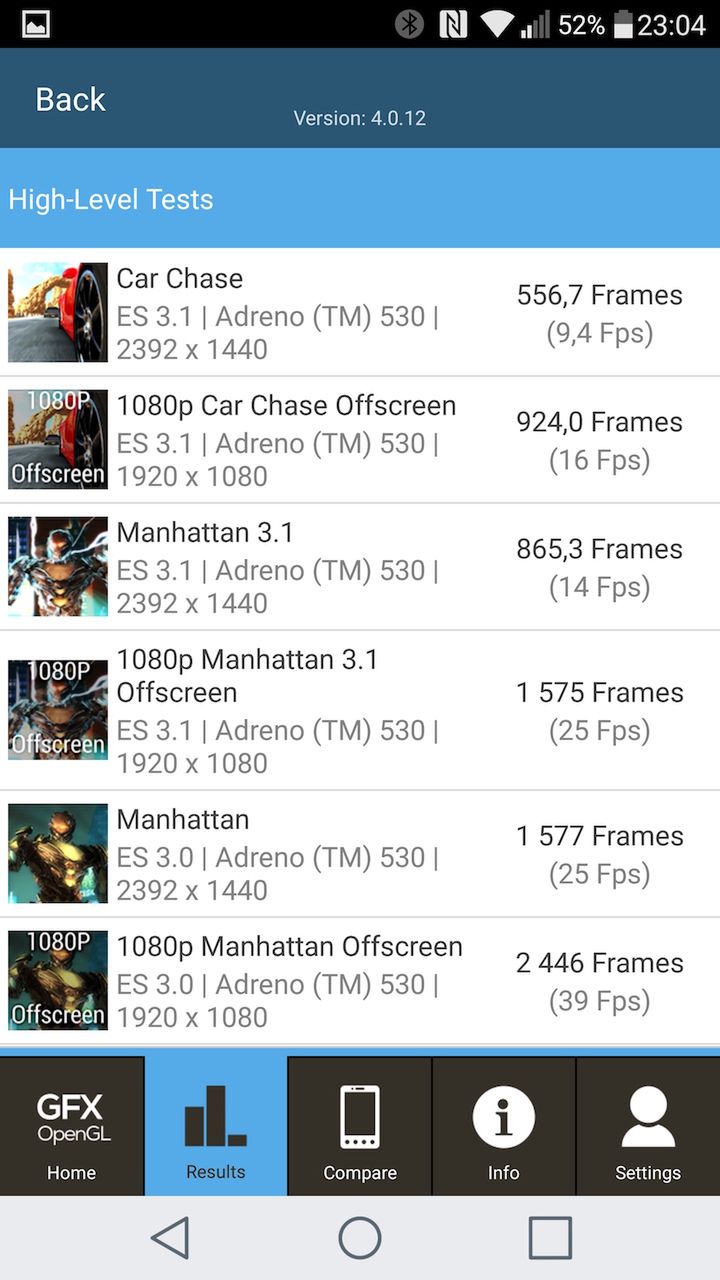The image size is (720, 1280).
Task: Tap the system back triangle
Action: tap(170, 1238)
